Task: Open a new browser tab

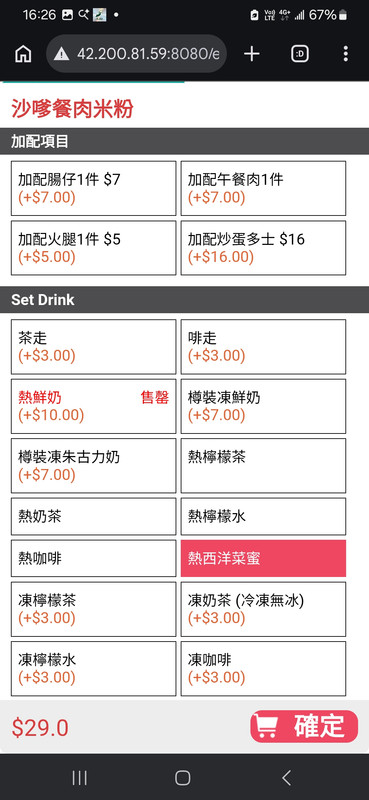Action: coord(252,54)
